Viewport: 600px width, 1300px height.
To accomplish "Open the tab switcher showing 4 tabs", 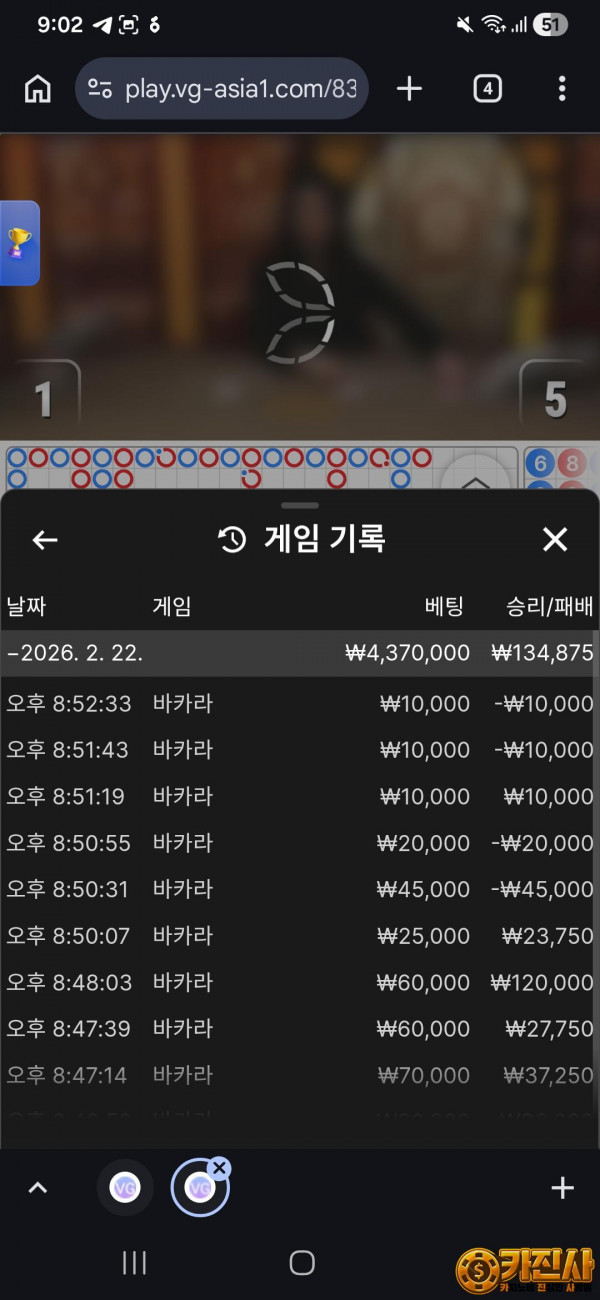I will tap(486, 89).
